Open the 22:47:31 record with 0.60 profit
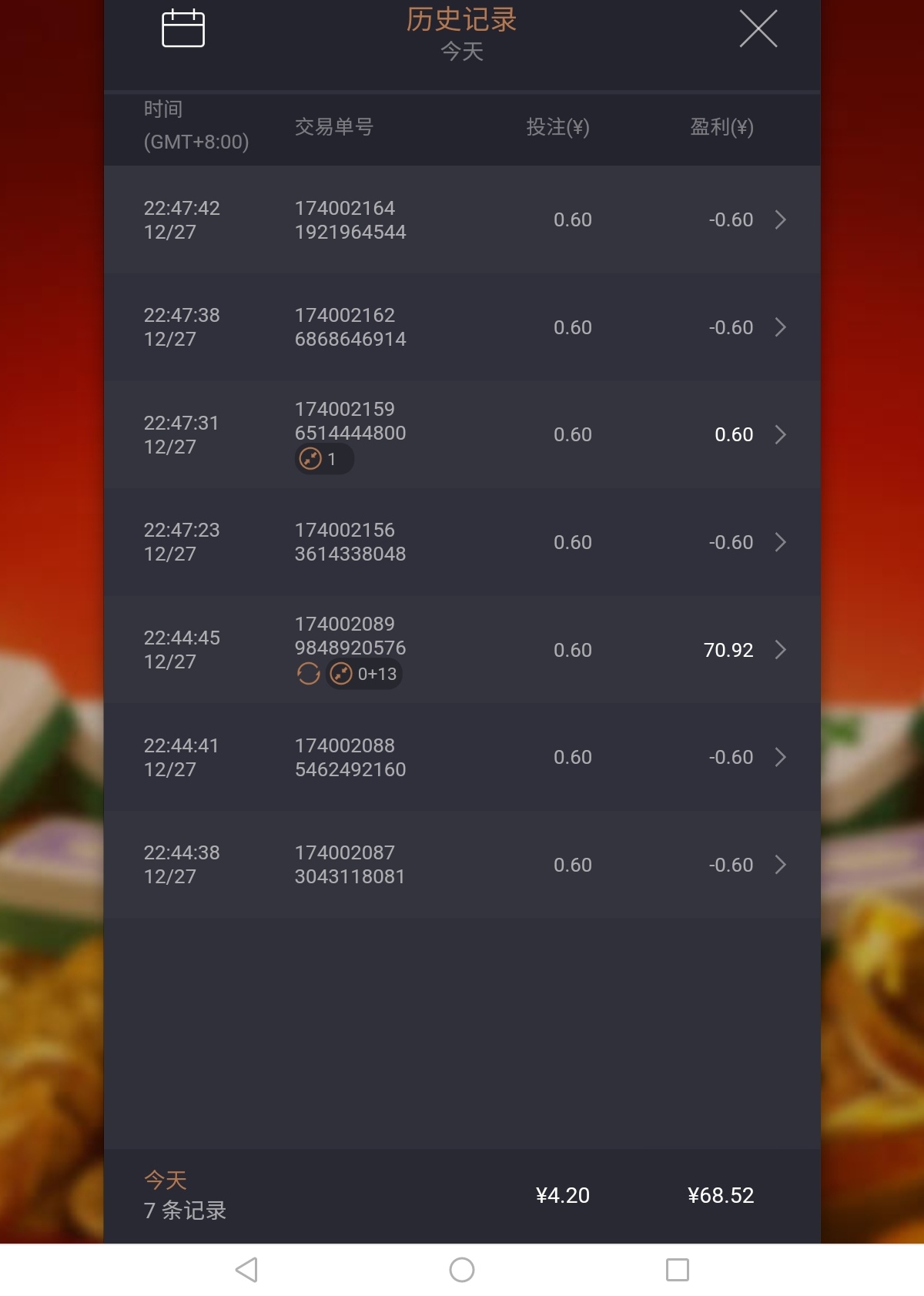The height and width of the screenshot is (1296, 924). click(x=462, y=435)
